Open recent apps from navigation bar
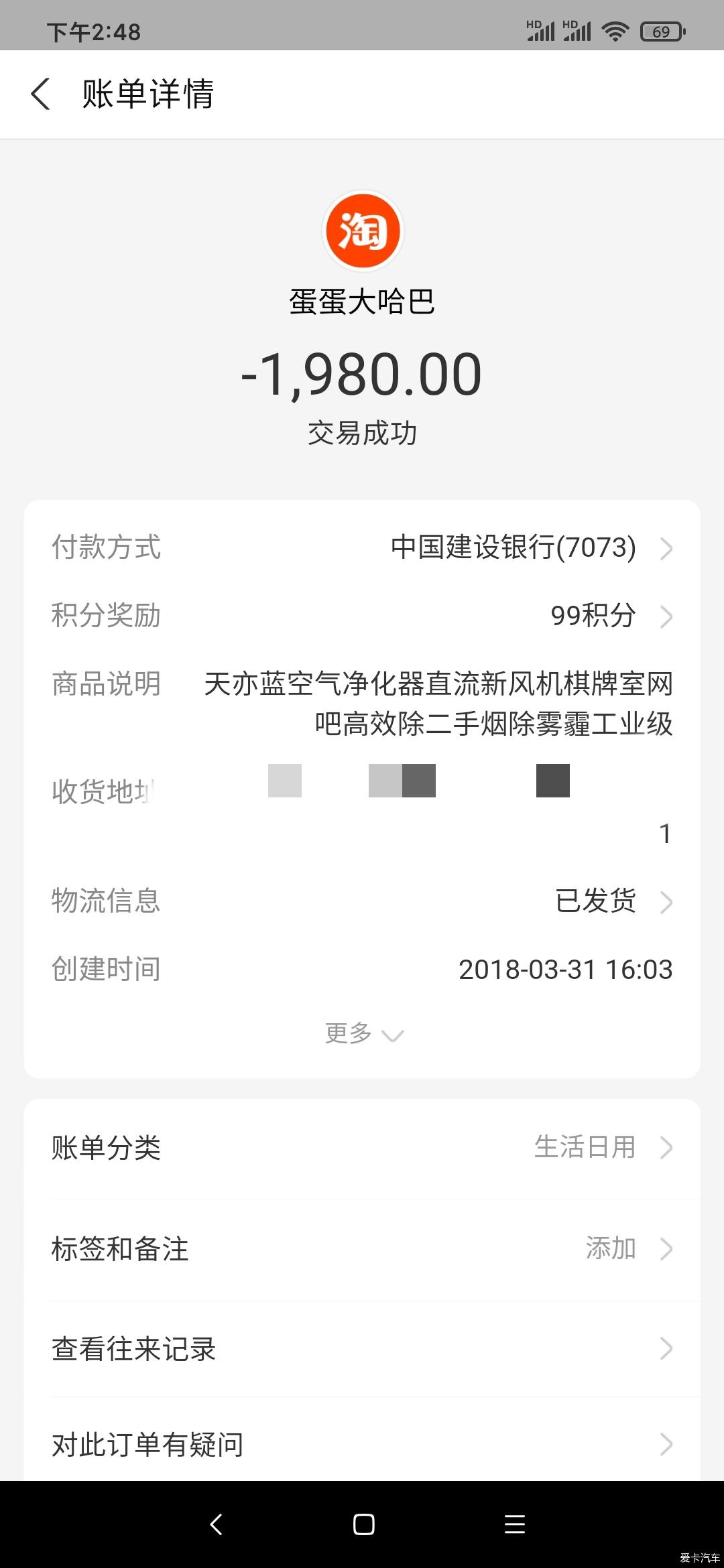The image size is (724, 1568). coord(514,1524)
